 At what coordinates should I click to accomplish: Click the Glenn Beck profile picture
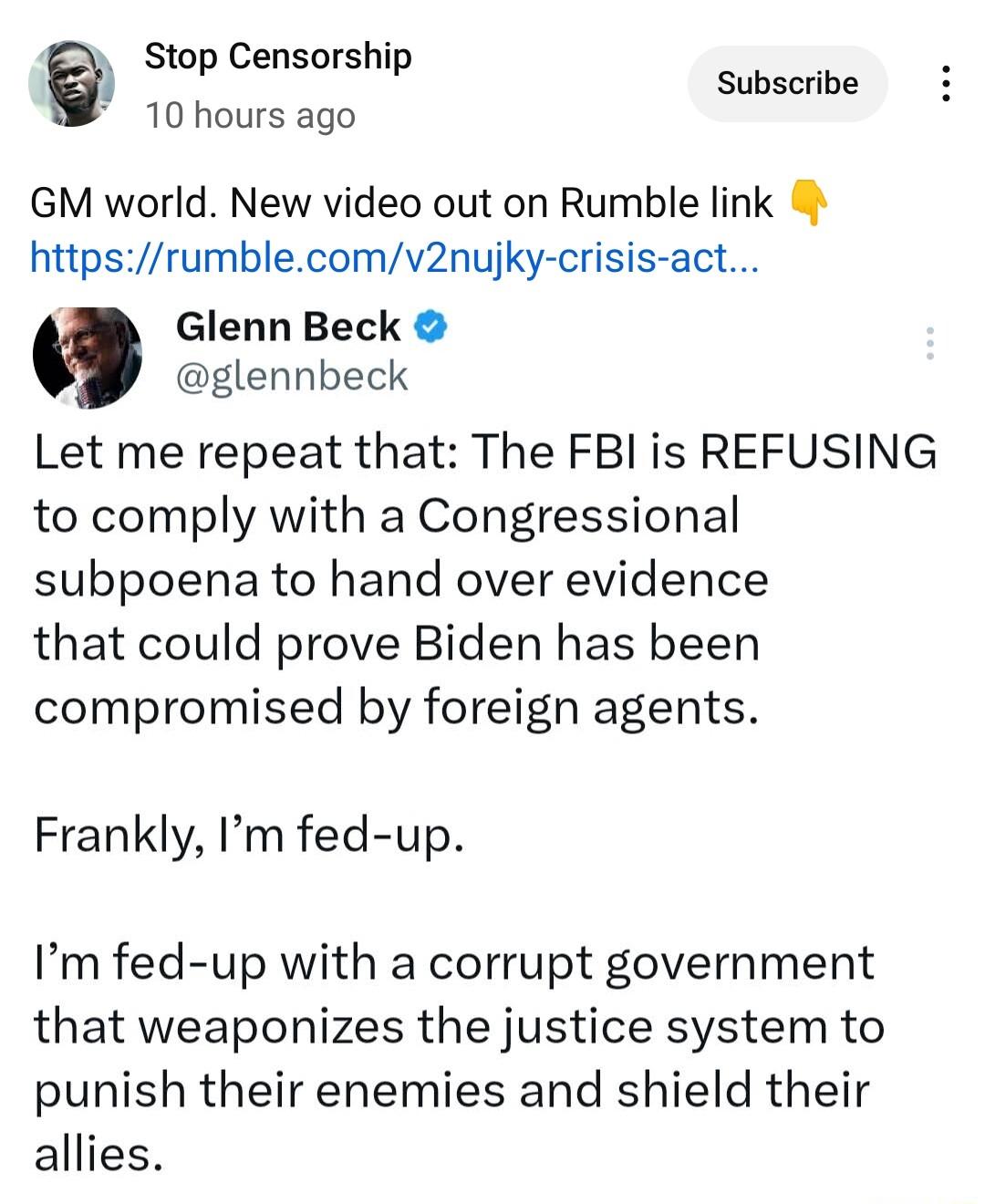click(88, 355)
